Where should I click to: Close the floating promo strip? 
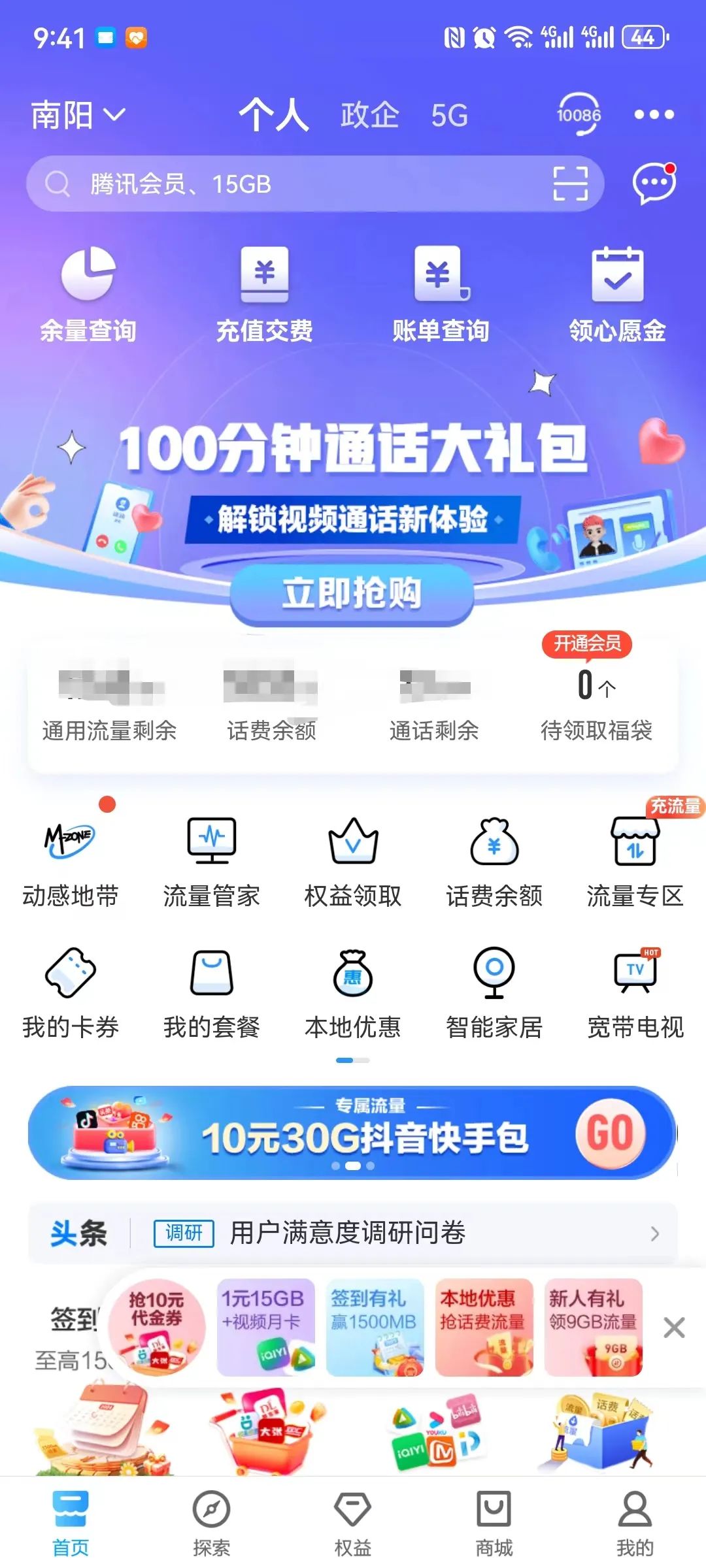pyautogui.click(x=673, y=1328)
